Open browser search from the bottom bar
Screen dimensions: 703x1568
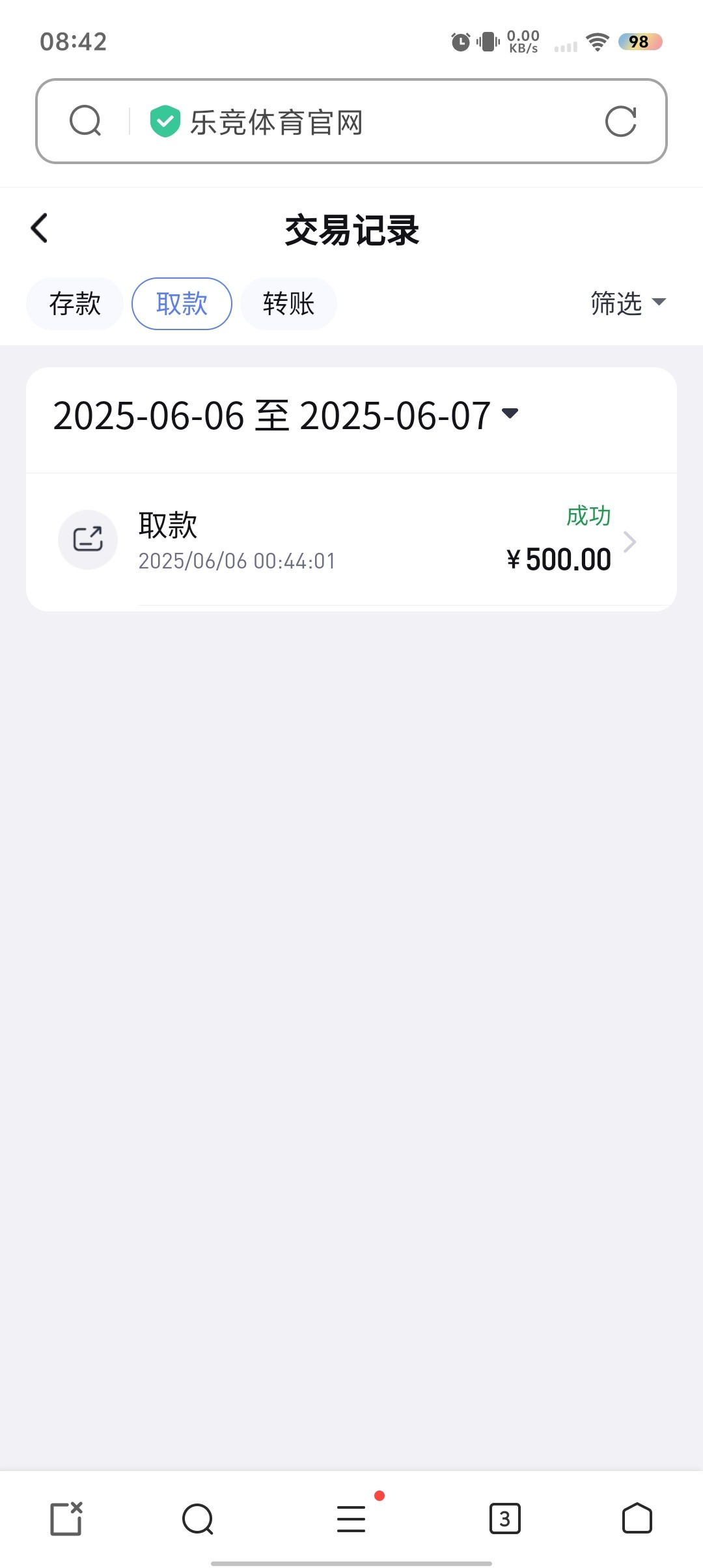198,1519
